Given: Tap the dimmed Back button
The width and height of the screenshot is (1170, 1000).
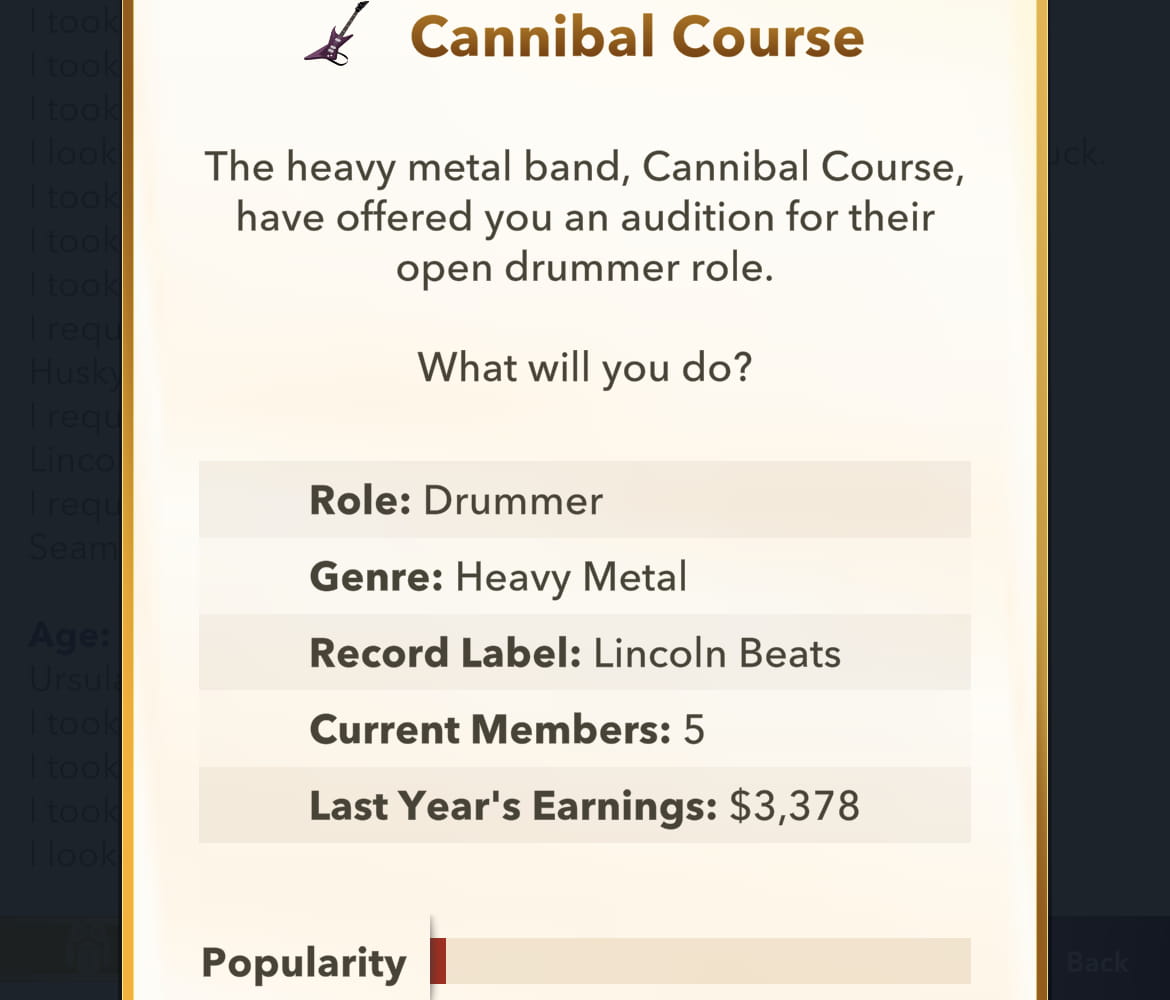Looking at the screenshot, I should 1097,962.
